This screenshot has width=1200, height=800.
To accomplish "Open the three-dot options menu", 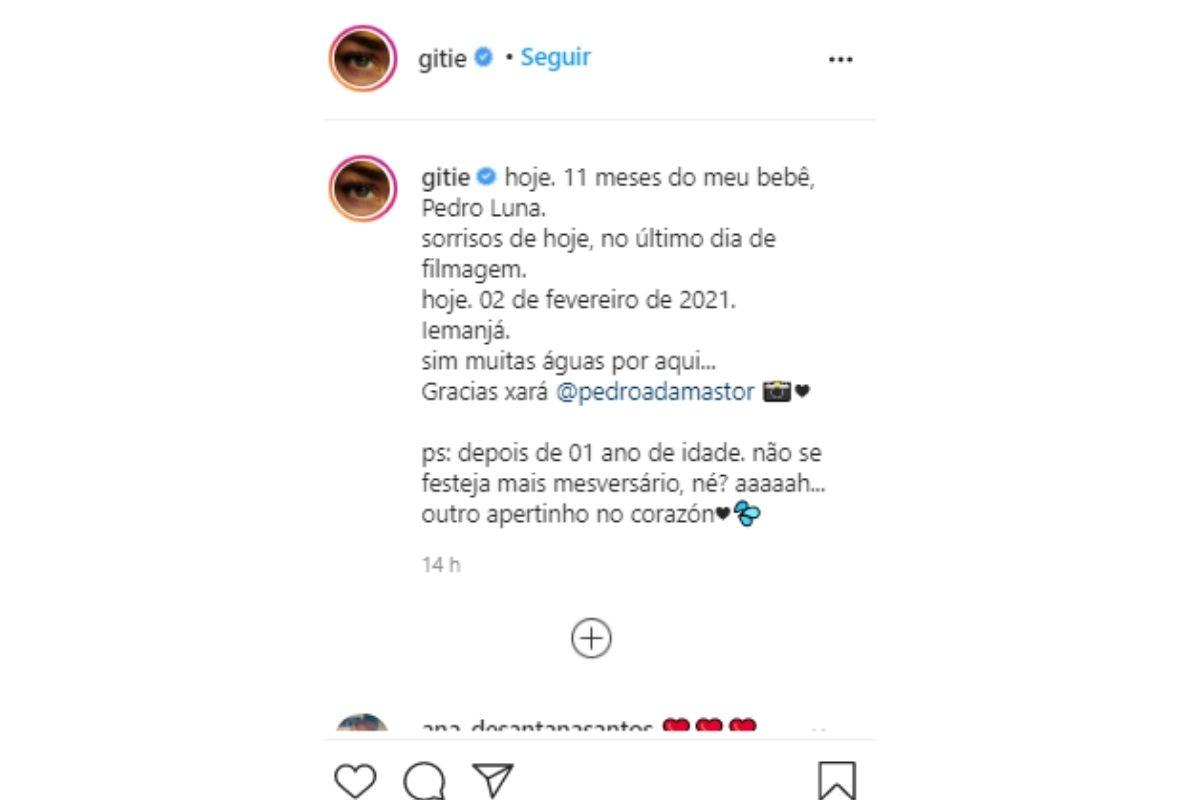I will 840,60.
